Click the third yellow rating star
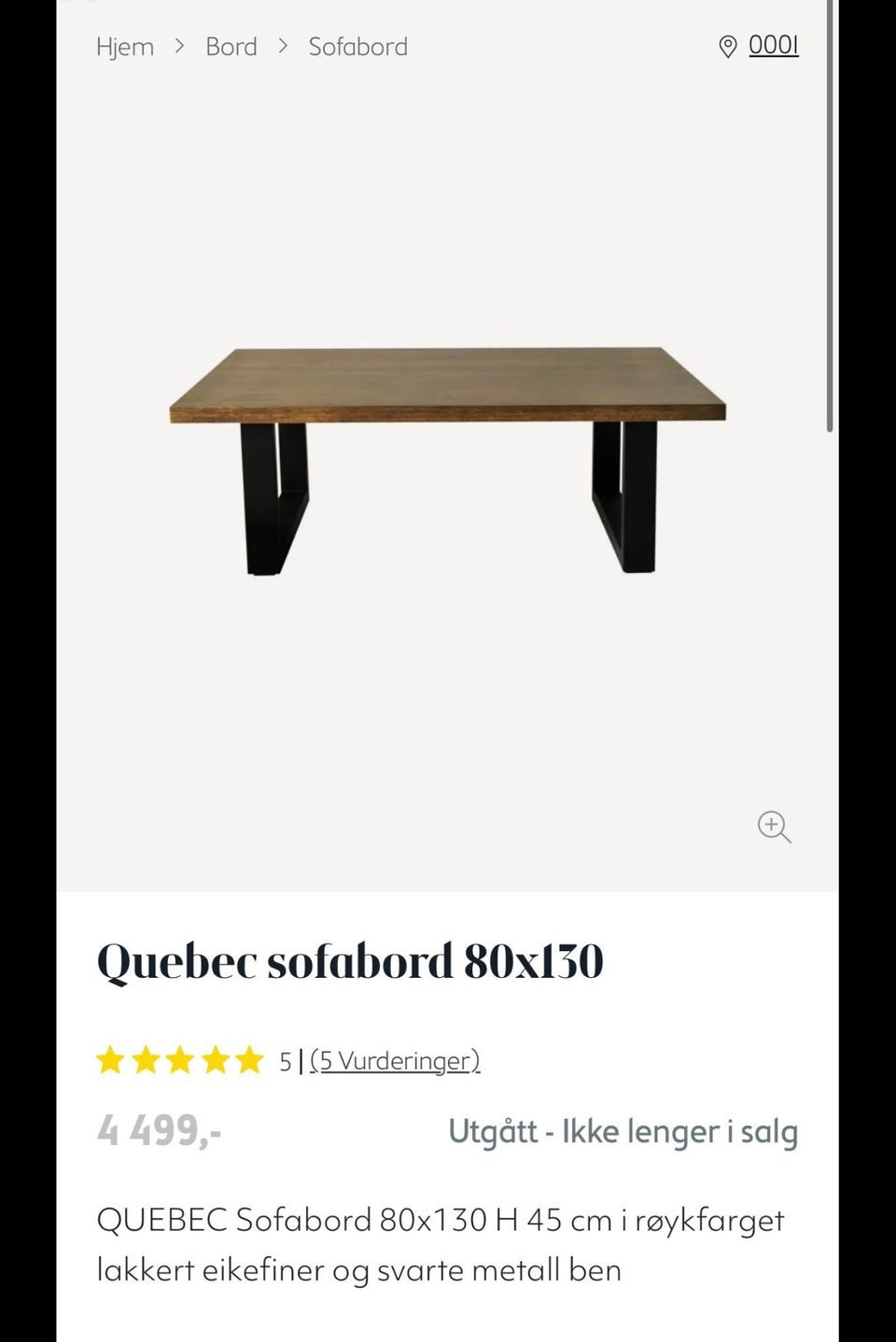This screenshot has height=1342, width=896. [x=180, y=1060]
